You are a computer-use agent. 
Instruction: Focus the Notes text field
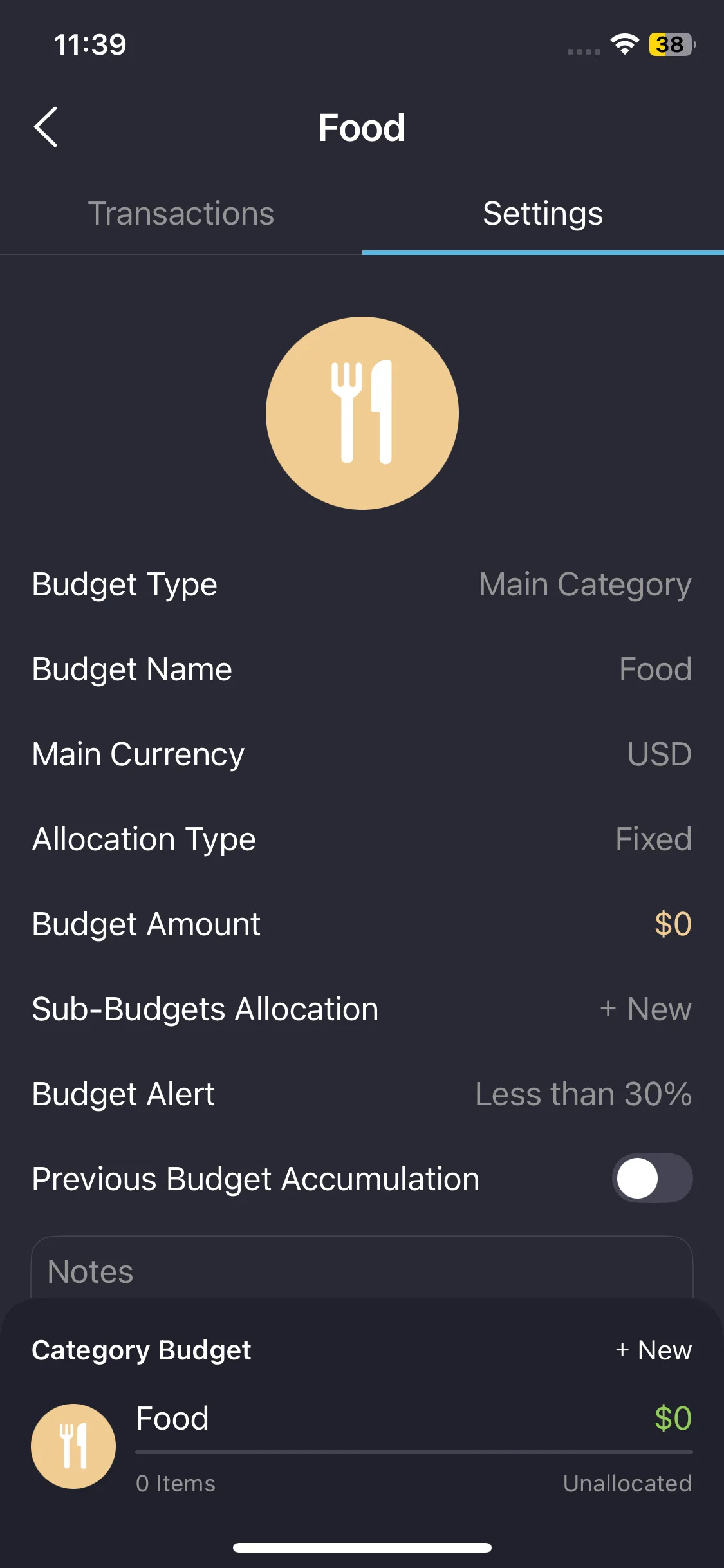click(x=362, y=1272)
